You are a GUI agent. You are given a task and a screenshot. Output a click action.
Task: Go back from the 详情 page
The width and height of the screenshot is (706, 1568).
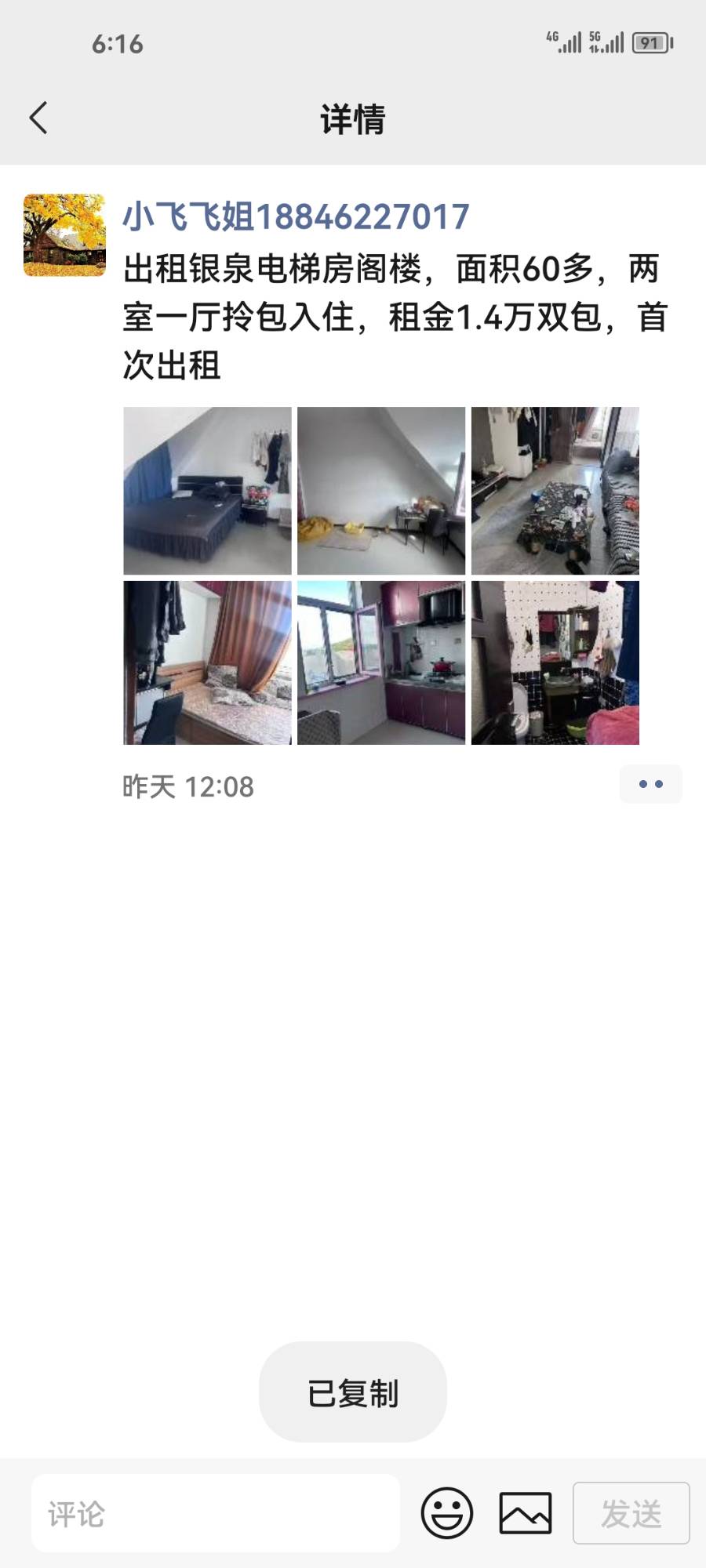(x=38, y=118)
